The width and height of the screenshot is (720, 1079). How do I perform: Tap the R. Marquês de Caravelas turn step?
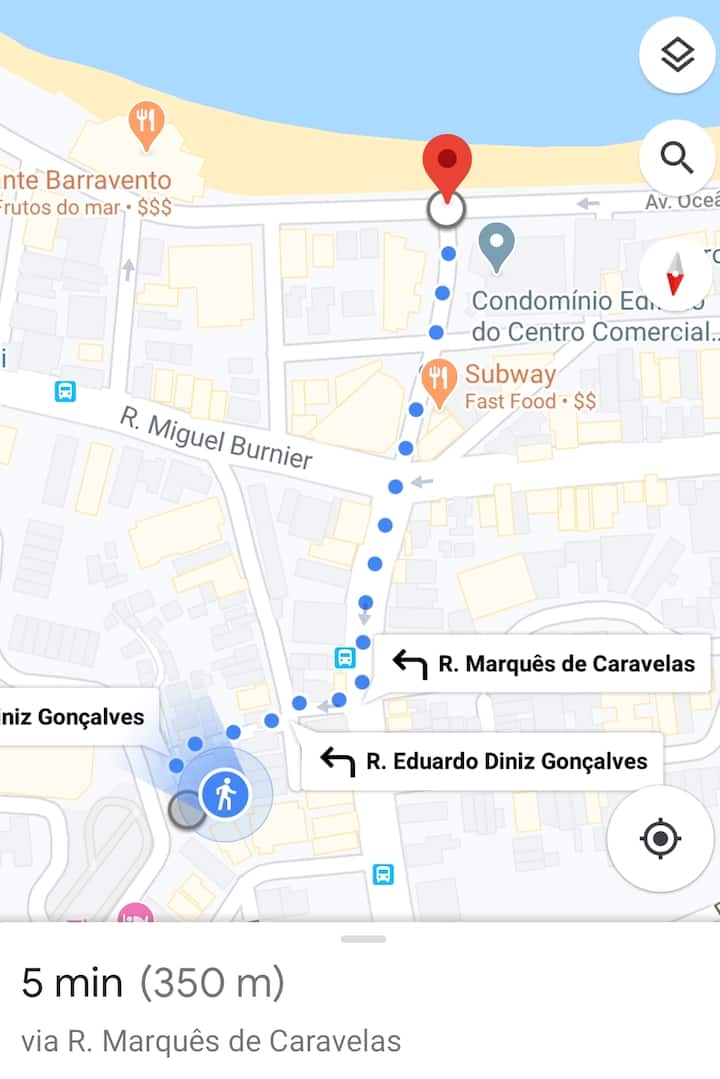[543, 663]
